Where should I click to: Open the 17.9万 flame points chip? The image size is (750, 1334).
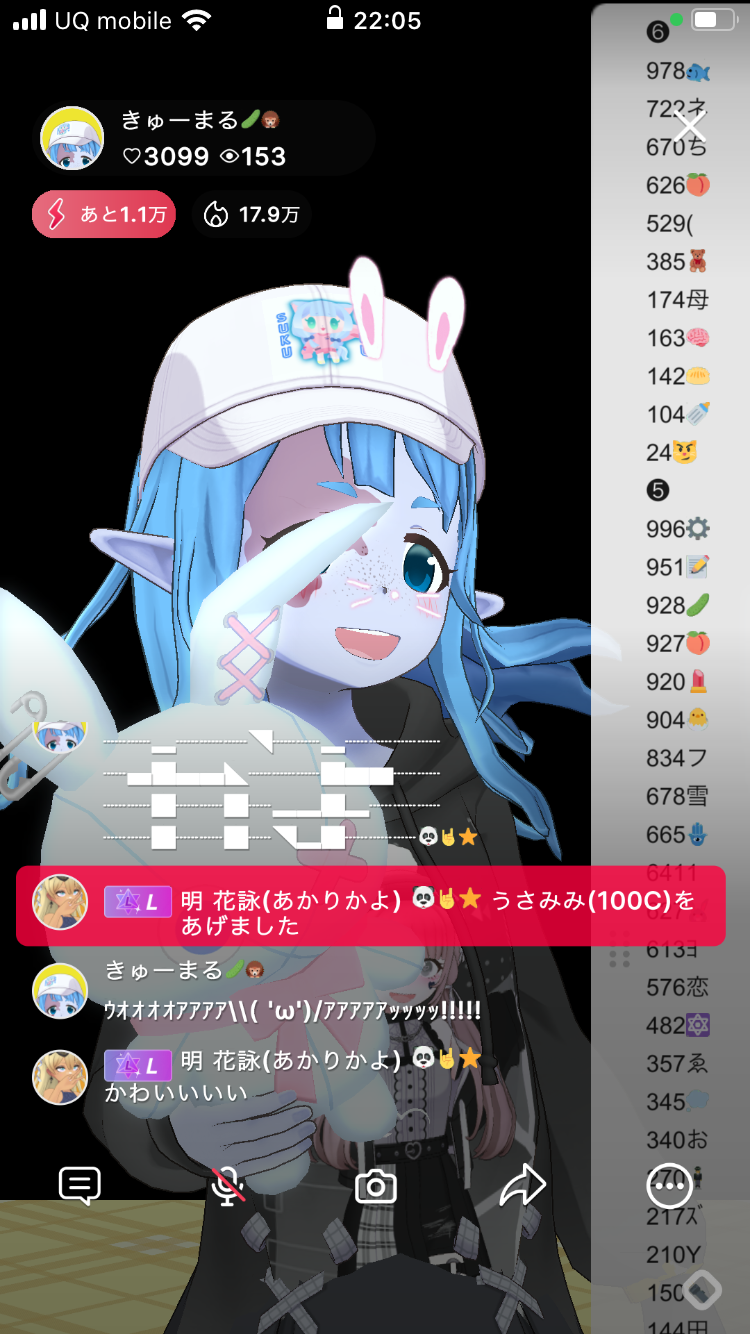[252, 214]
